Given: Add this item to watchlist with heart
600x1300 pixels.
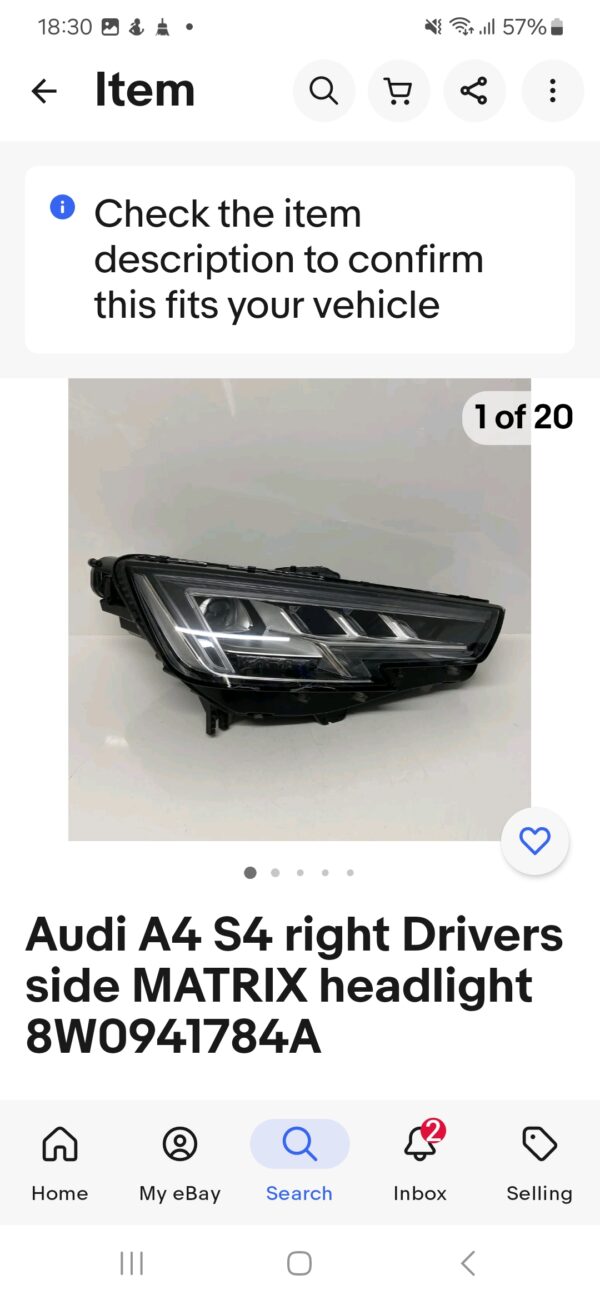Looking at the screenshot, I should coord(535,841).
